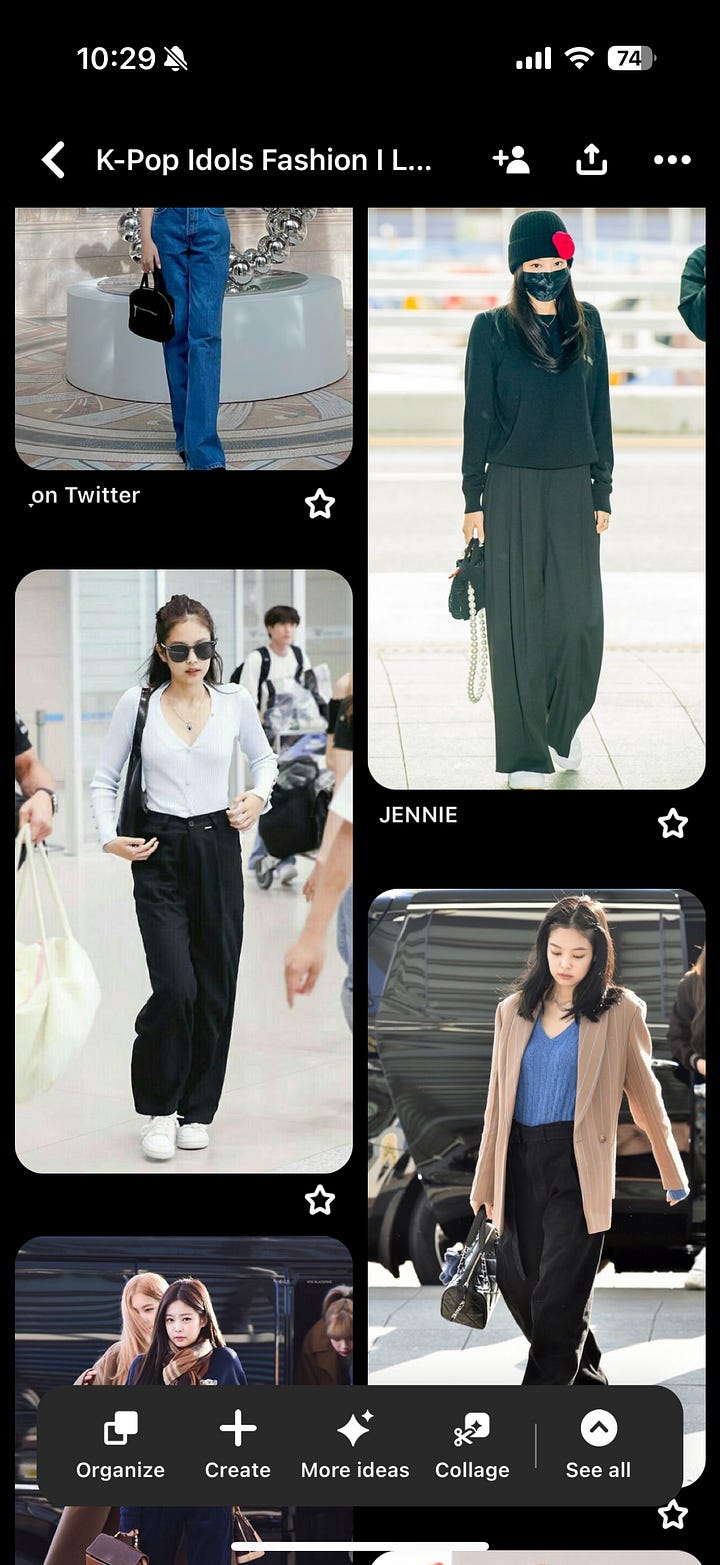Favorite the 'on Twitter' pin with star

point(320,504)
